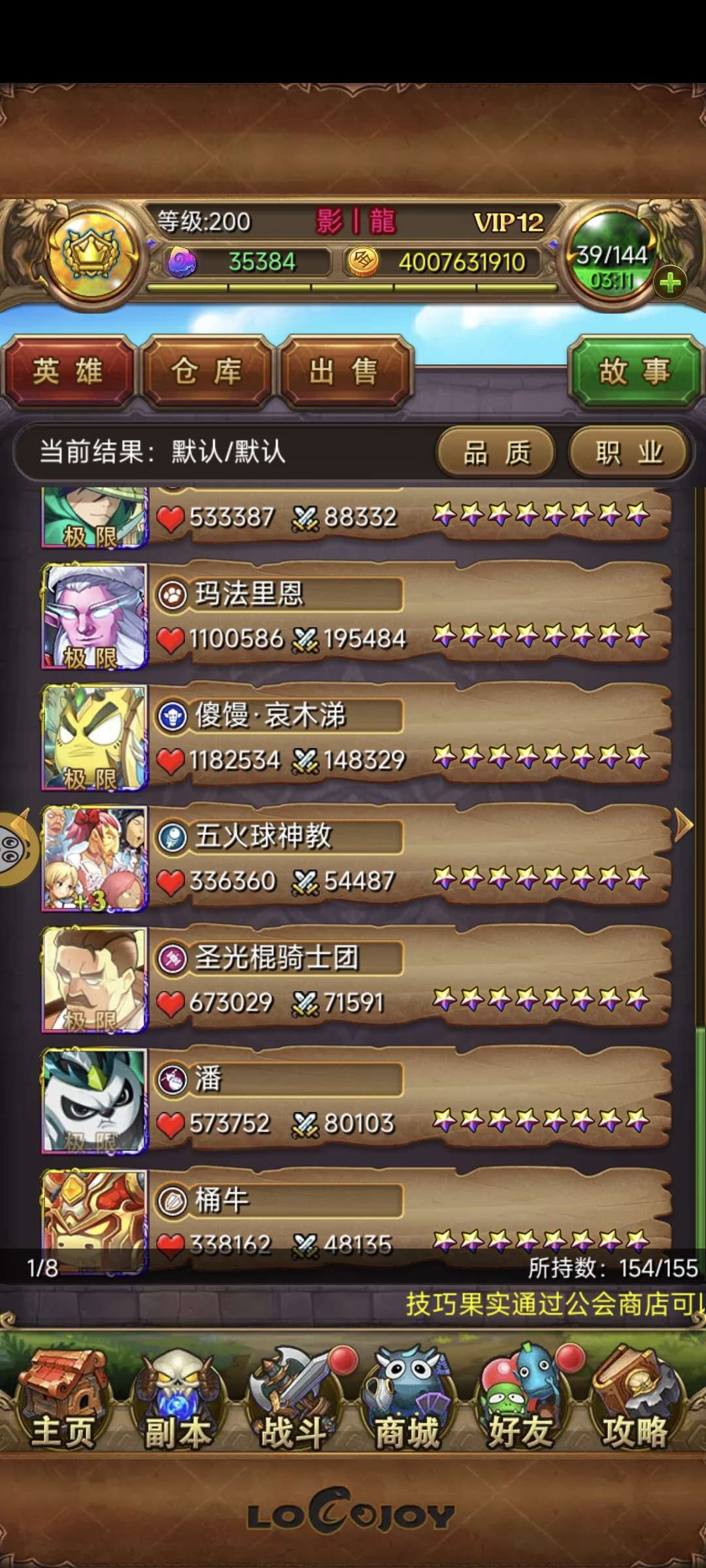The image size is (706, 1568).
Task: Open the 故事 story button
Action: tap(634, 372)
